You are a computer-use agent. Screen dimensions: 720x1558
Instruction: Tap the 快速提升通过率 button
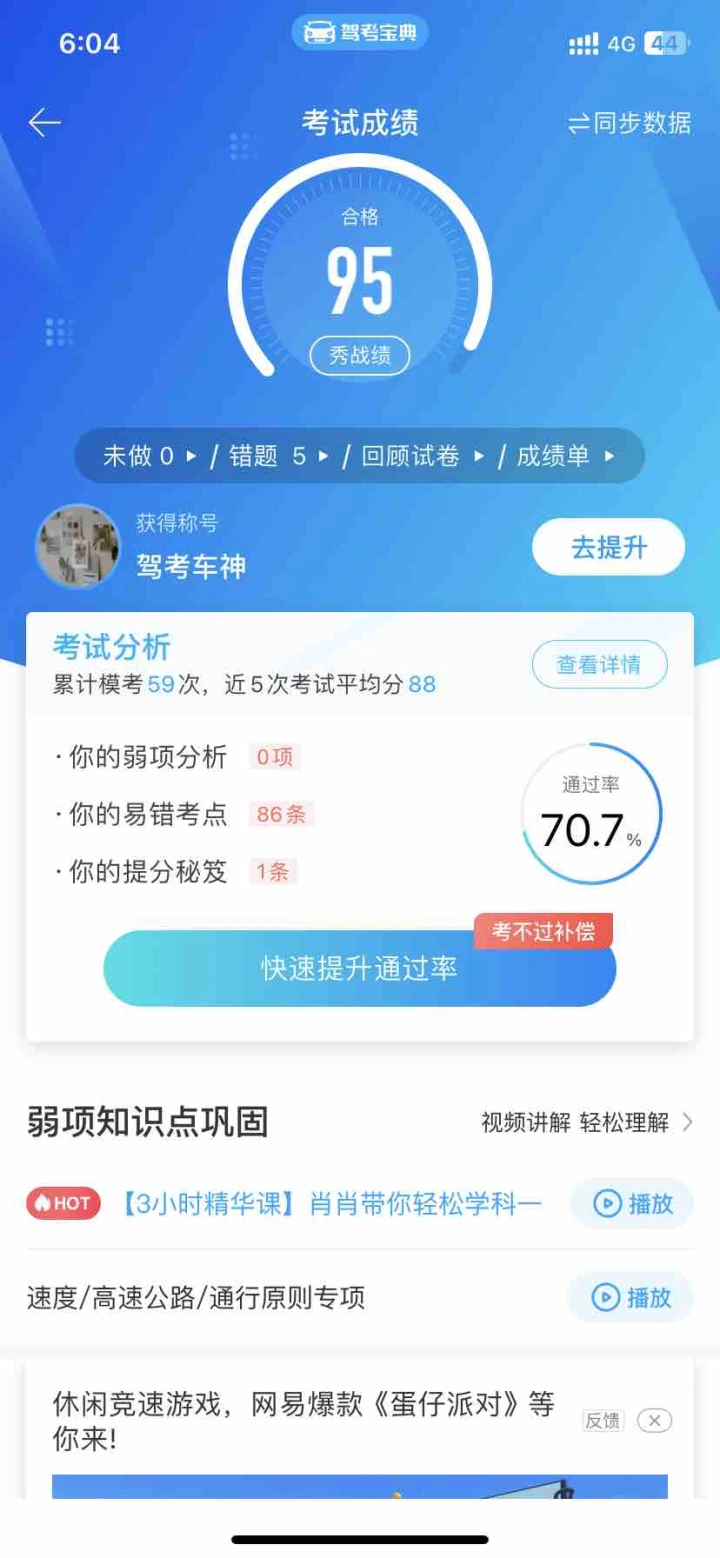point(359,968)
